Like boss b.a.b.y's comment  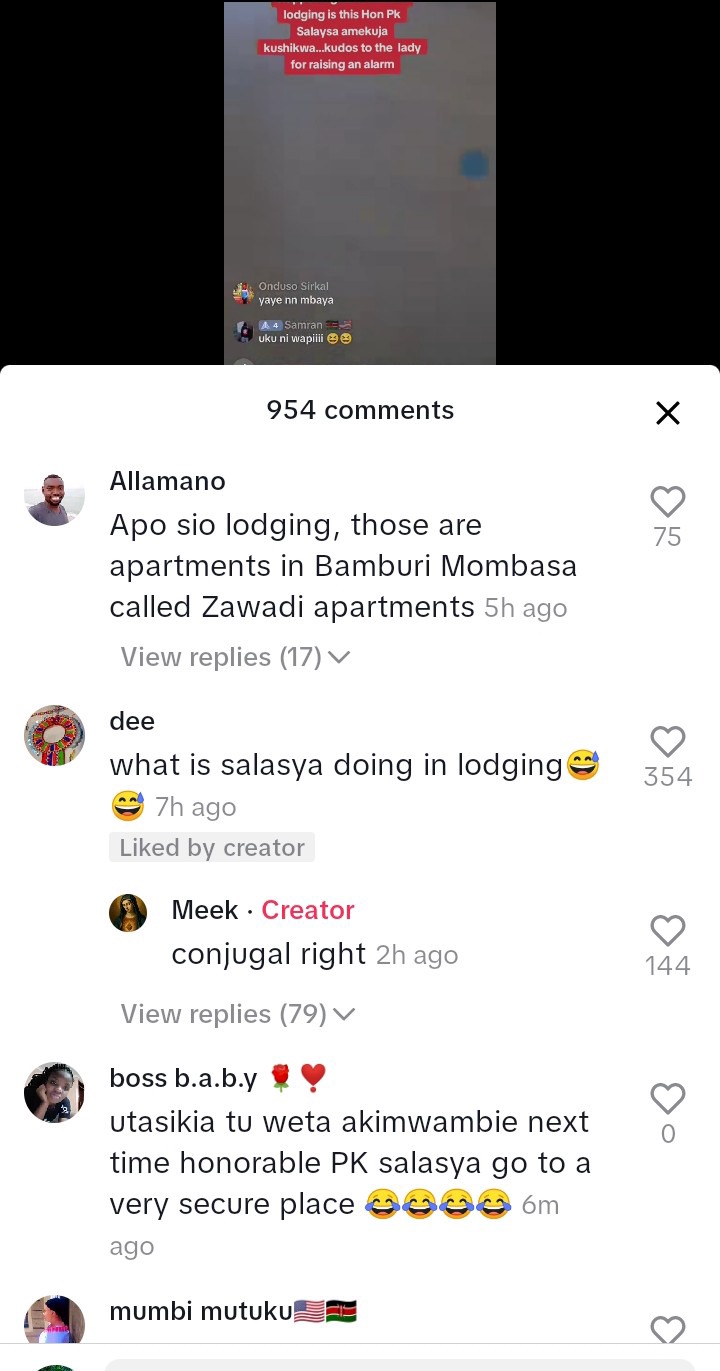click(667, 1099)
